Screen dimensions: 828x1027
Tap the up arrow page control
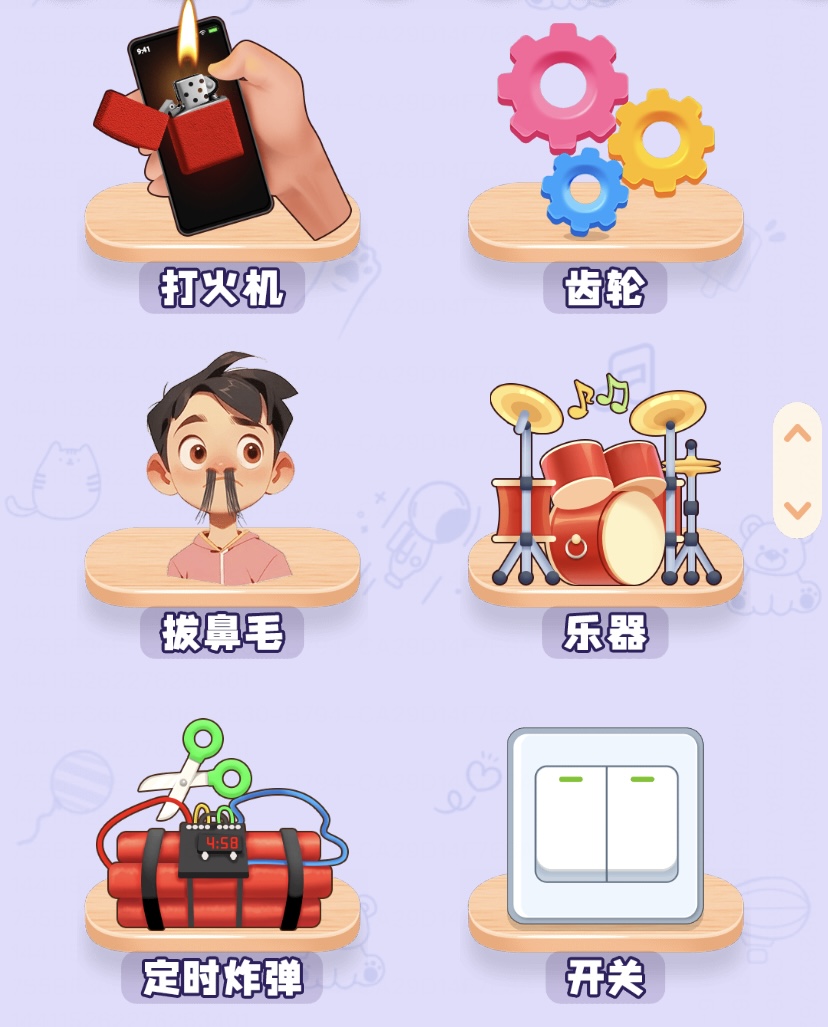pos(797,435)
